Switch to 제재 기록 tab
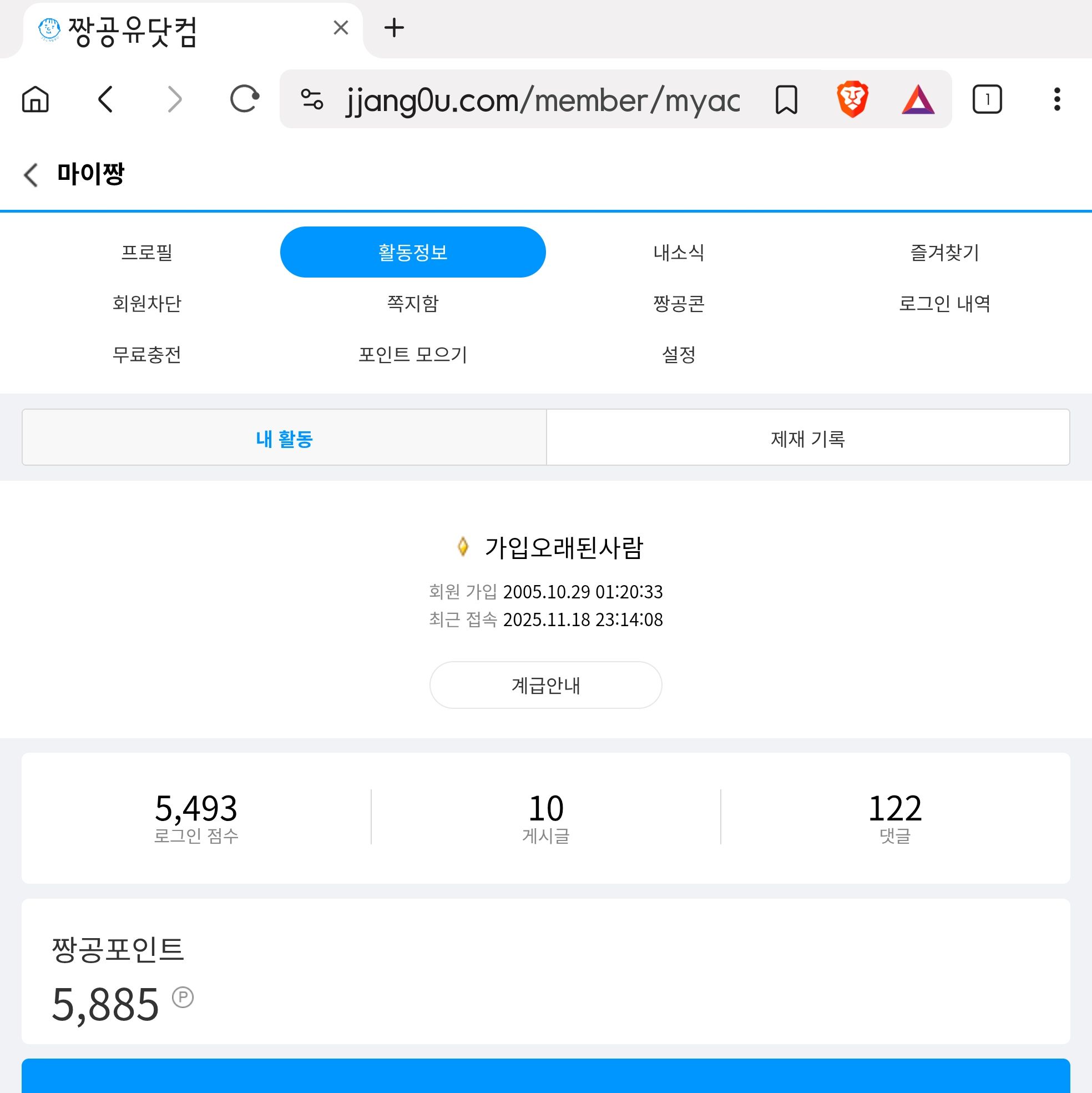 (807, 439)
